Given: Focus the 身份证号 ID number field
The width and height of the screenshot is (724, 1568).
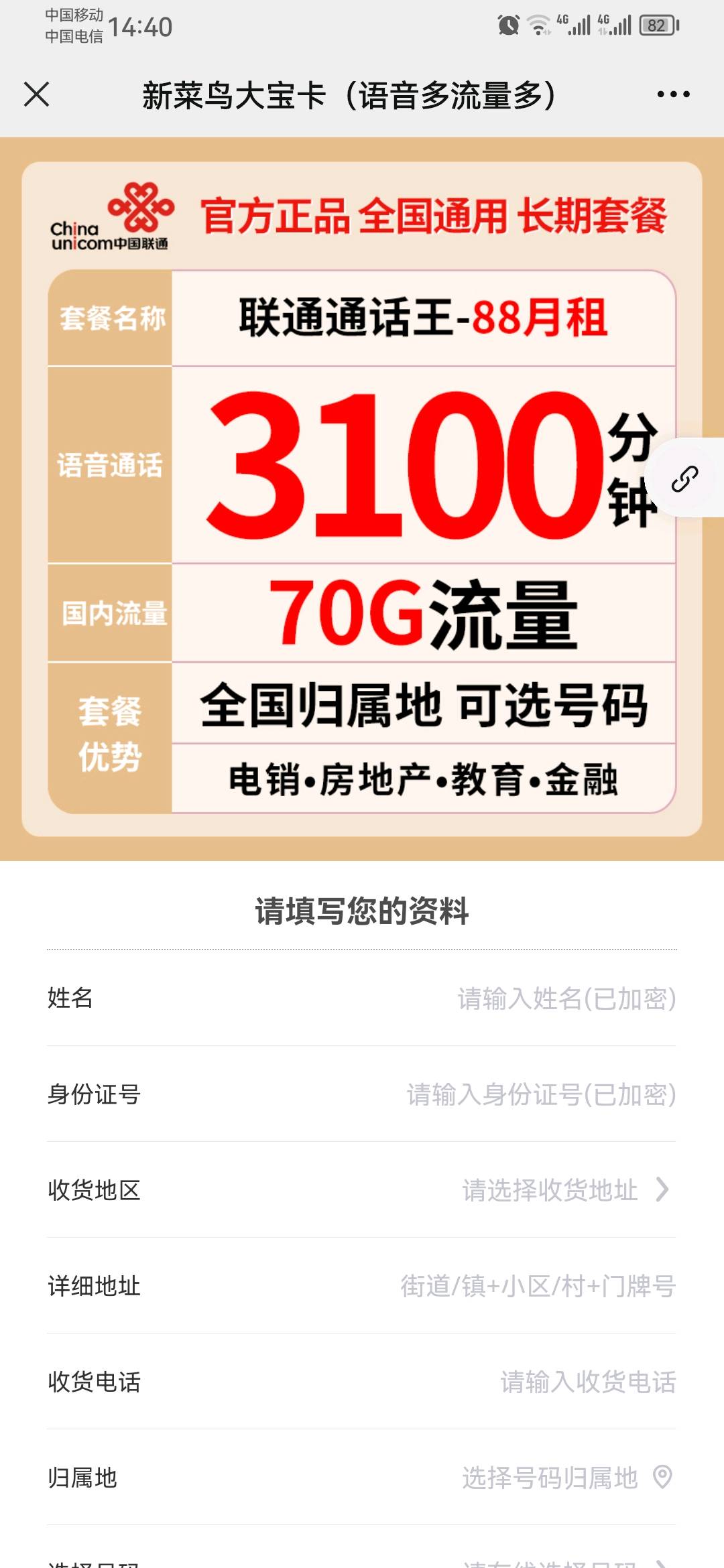Looking at the screenshot, I should point(540,1094).
